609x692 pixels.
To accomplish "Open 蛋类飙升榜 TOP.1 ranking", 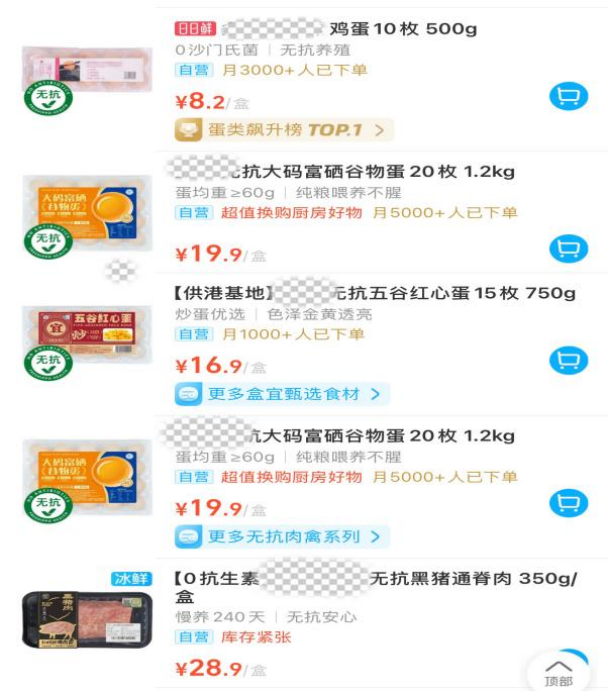I will pos(284,130).
